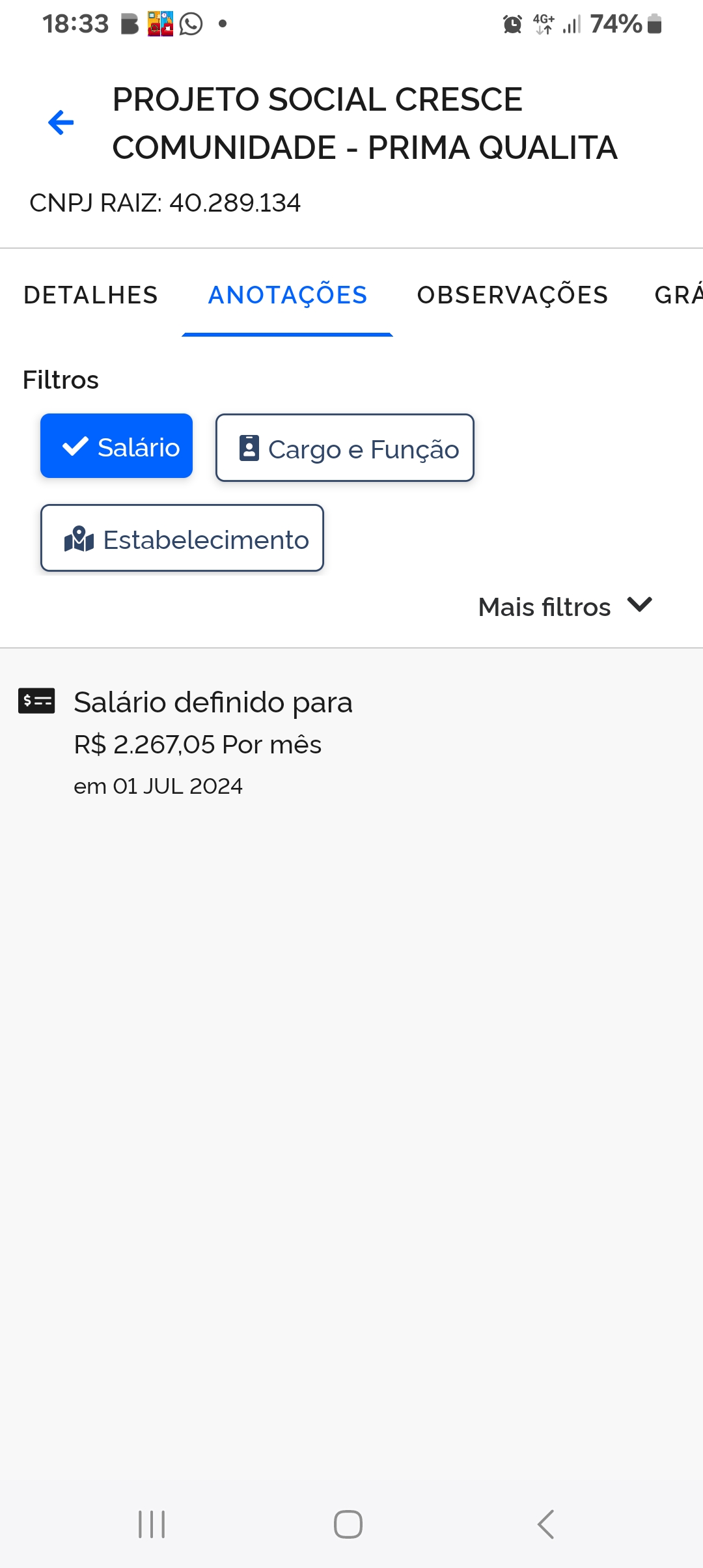Switch to the Detalhes tab
The height and width of the screenshot is (1568, 703).
click(x=91, y=295)
